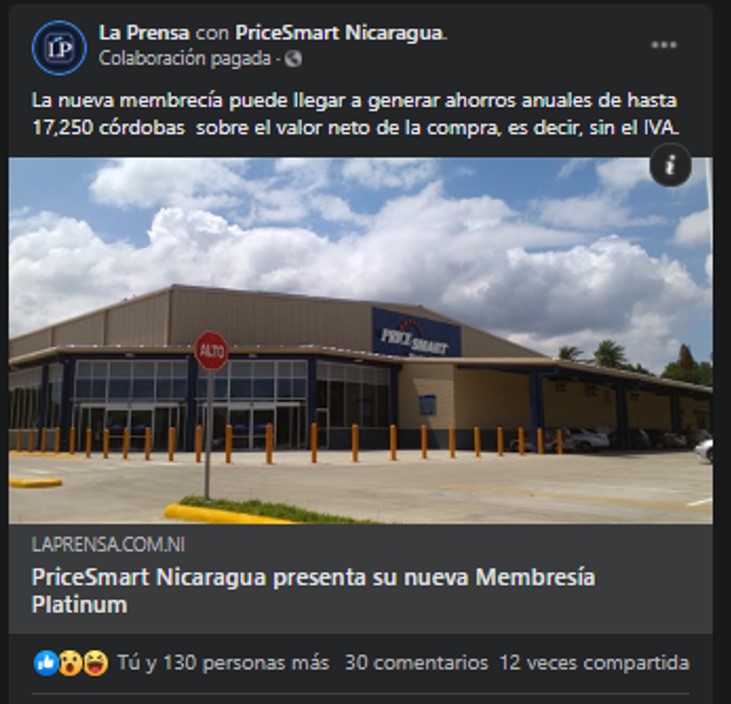
Task: Open the PriceSmart Membresía Platinum article
Action: (x=312, y=590)
